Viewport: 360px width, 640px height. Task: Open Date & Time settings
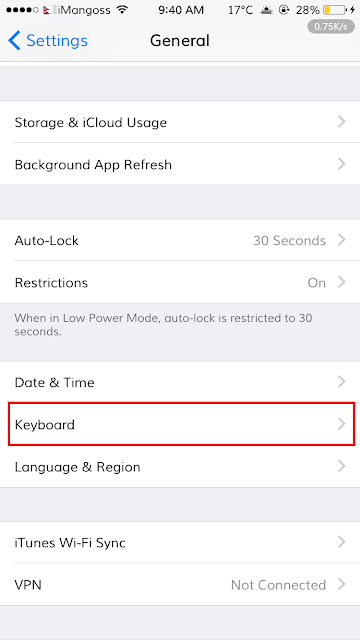click(x=180, y=382)
